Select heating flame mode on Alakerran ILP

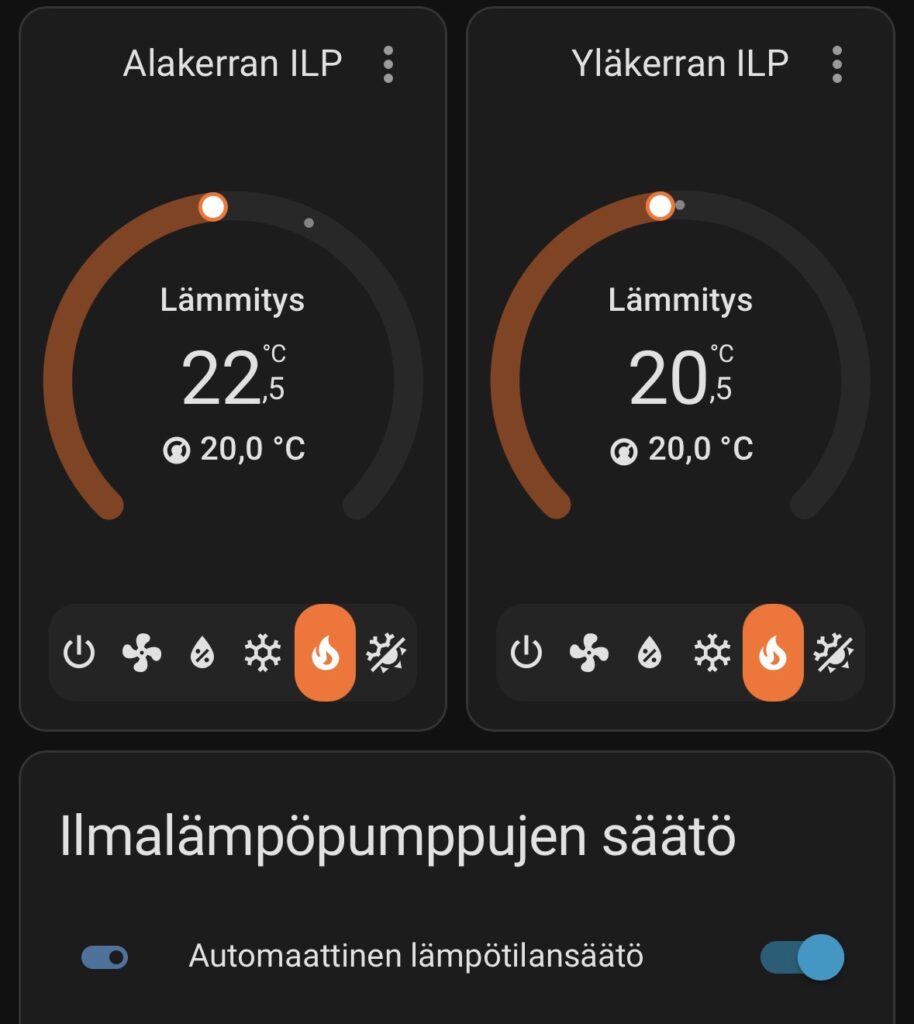(x=325, y=654)
